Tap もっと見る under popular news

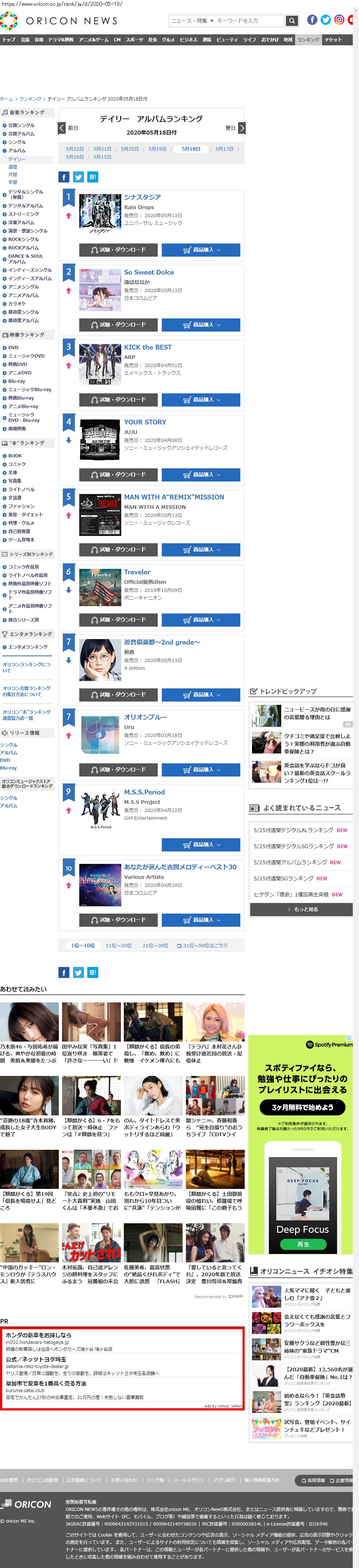pyautogui.click(x=302, y=909)
